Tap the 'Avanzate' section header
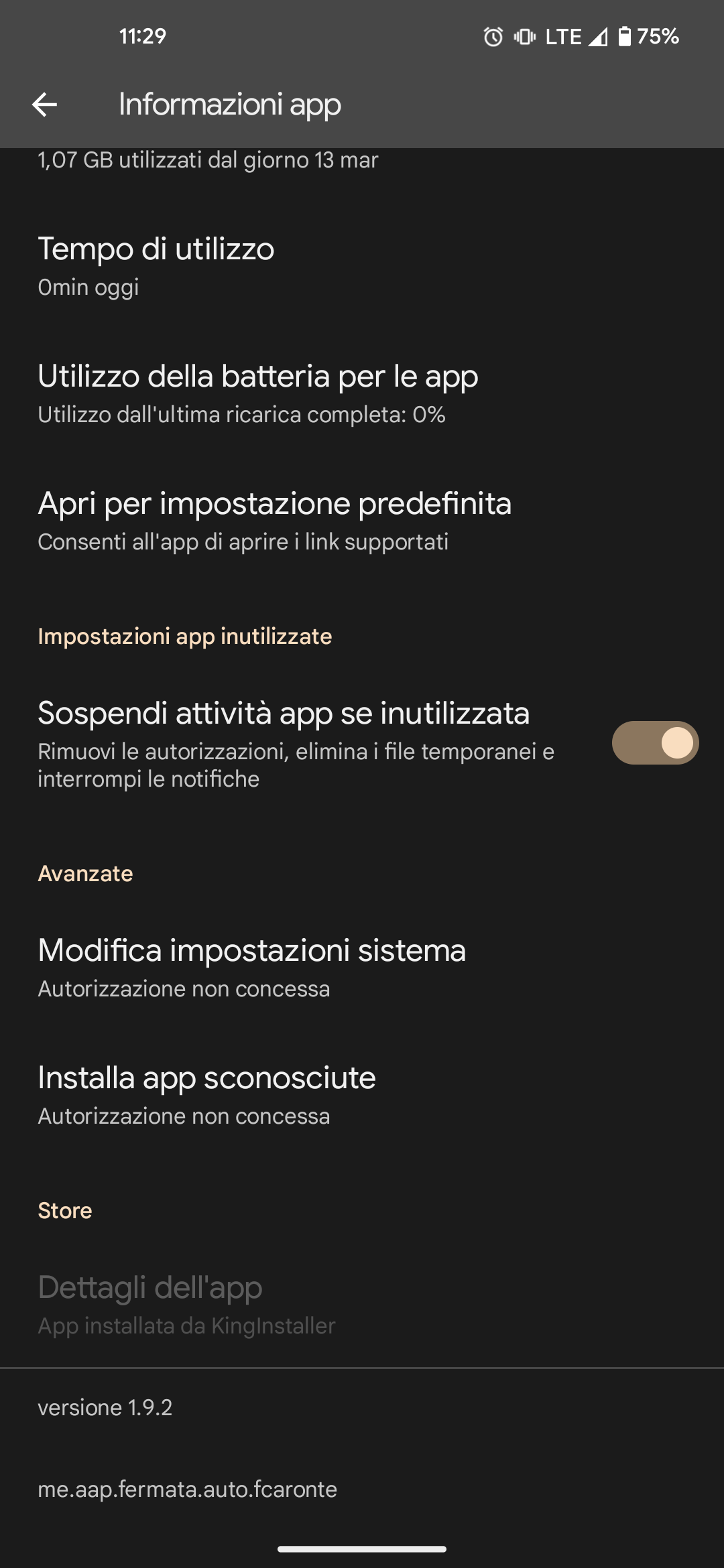The height and width of the screenshot is (1568, 724). point(85,873)
